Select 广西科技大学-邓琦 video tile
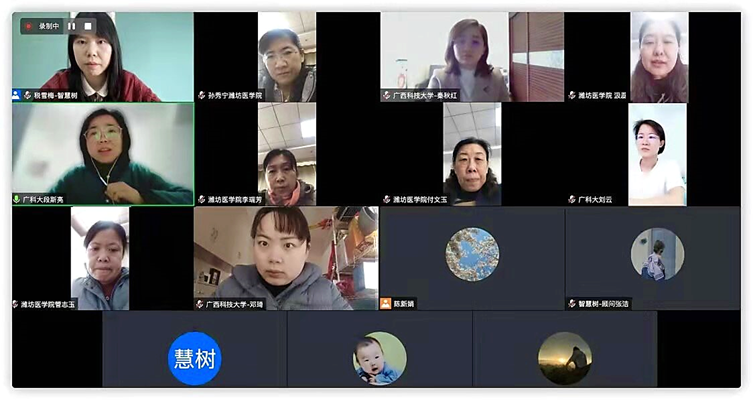The height and width of the screenshot is (400, 753). coord(286,258)
